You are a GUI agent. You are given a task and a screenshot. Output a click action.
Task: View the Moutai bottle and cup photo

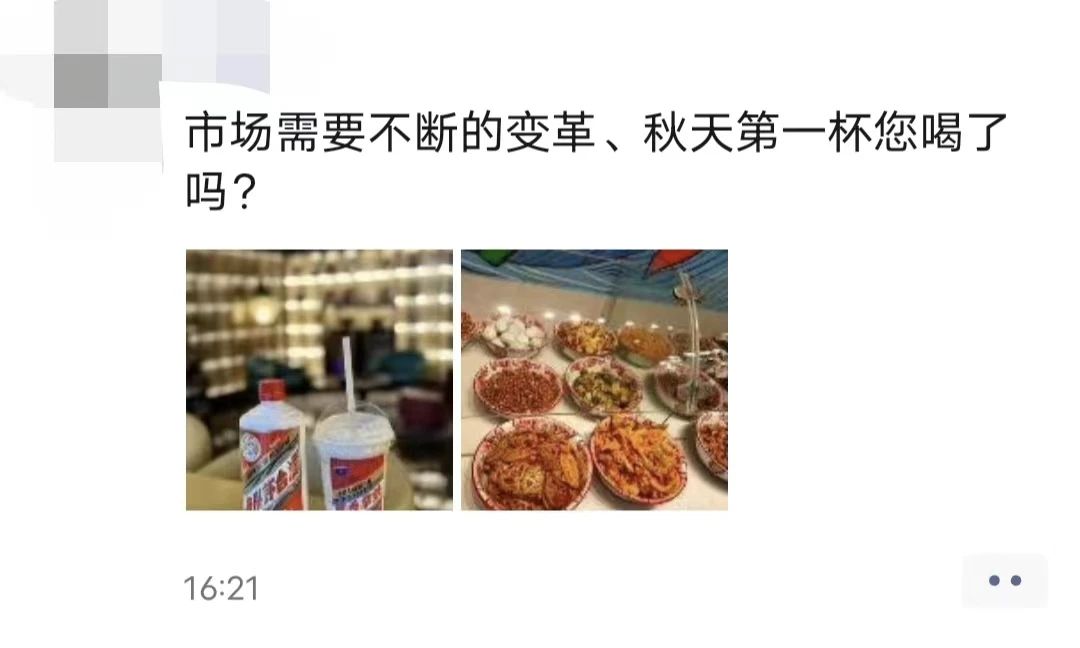tap(319, 380)
